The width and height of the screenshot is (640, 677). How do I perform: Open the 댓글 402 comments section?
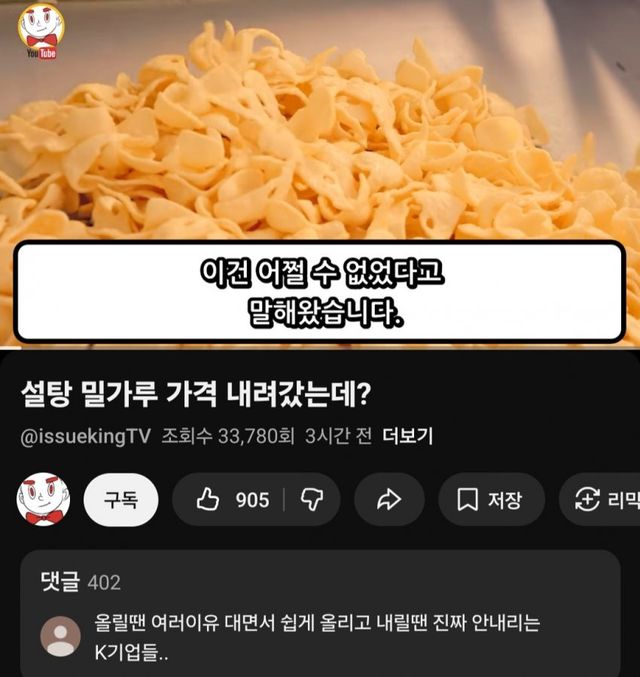pyautogui.click(x=80, y=582)
